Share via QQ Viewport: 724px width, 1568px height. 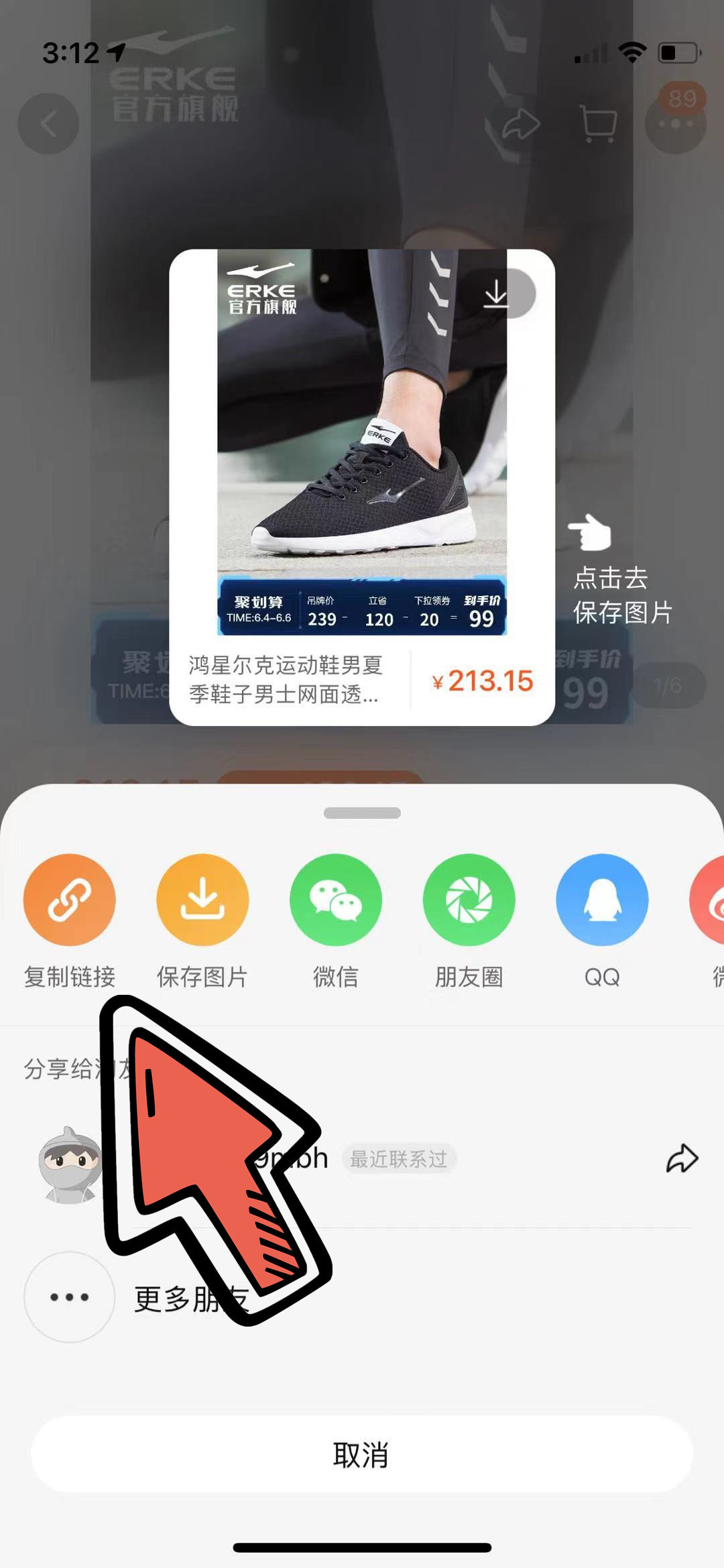point(602,900)
